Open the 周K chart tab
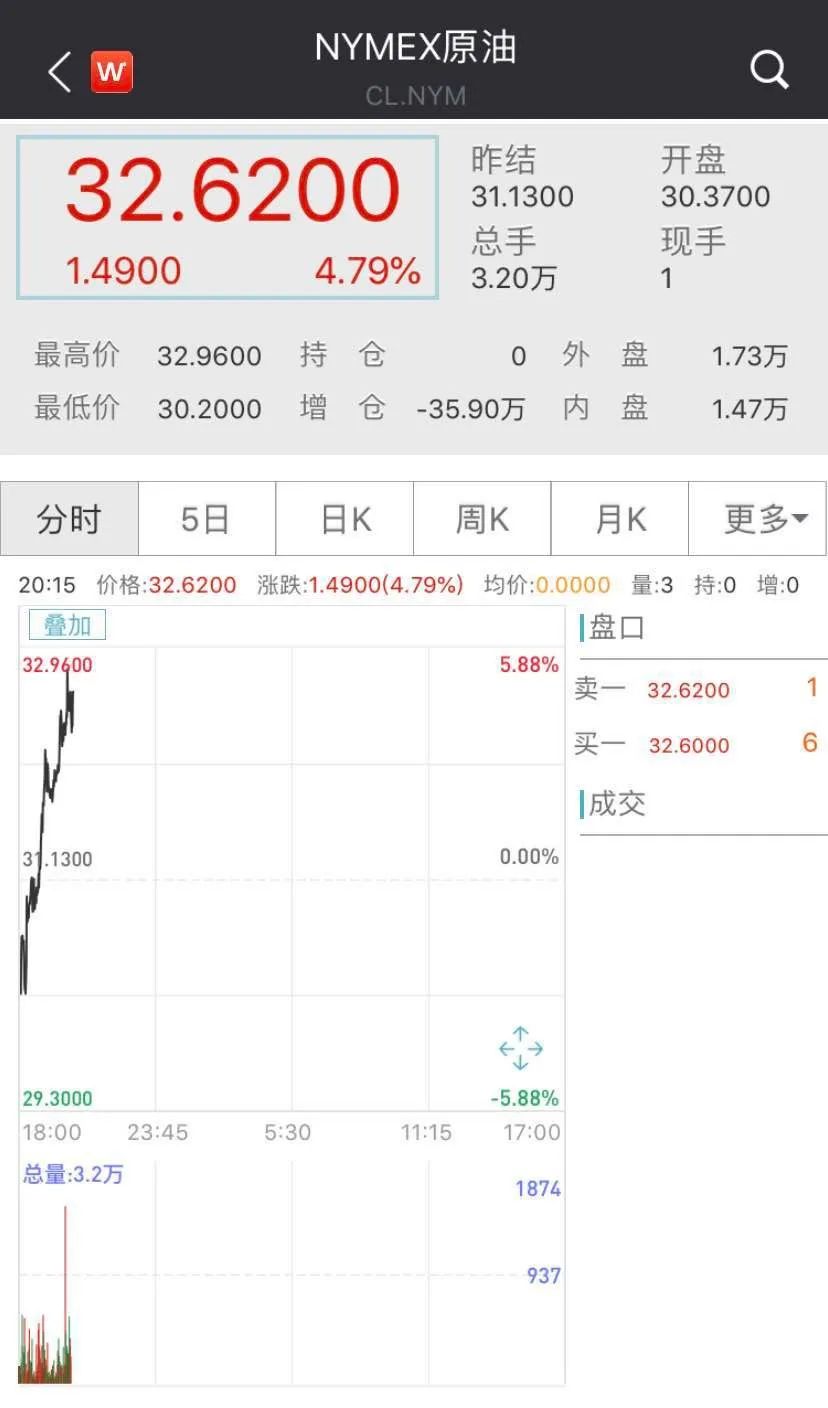 coord(482,519)
